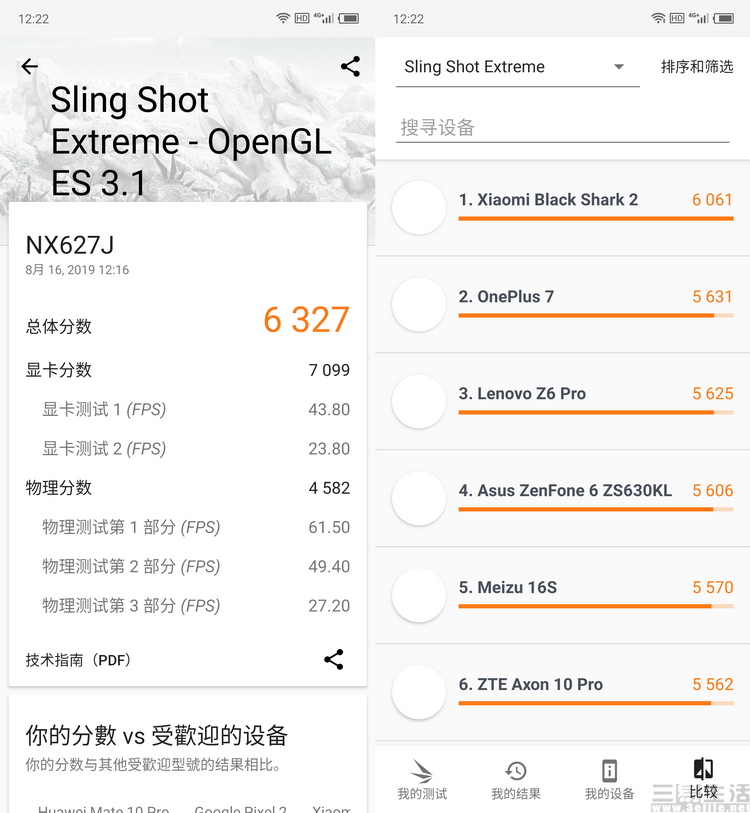The width and height of the screenshot is (750, 813).
Task: Tap the 搜寻设备 search field
Action: coord(562,128)
